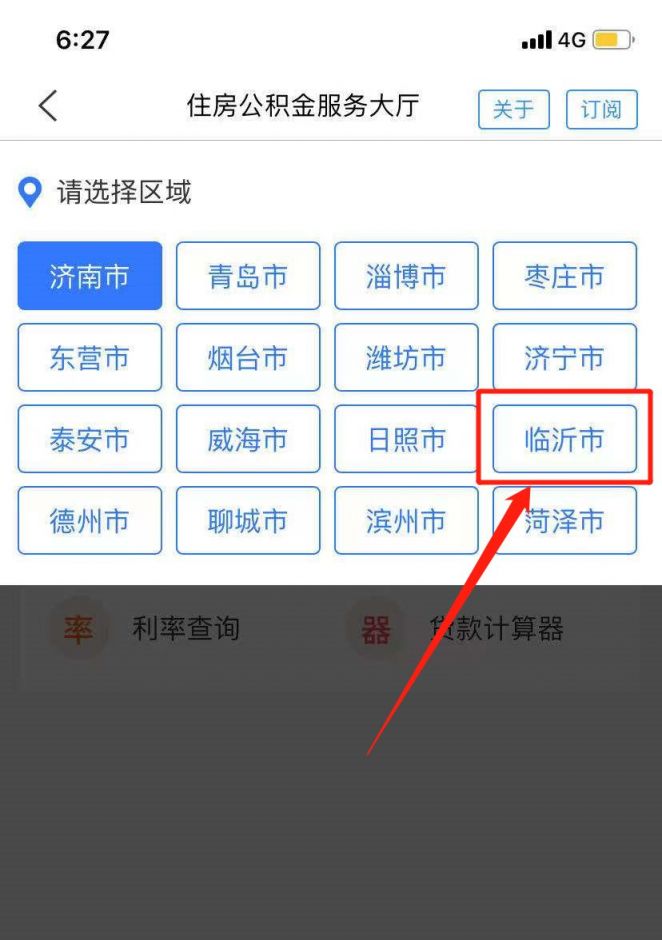Tap the 订阅 subscribe button

point(601,109)
